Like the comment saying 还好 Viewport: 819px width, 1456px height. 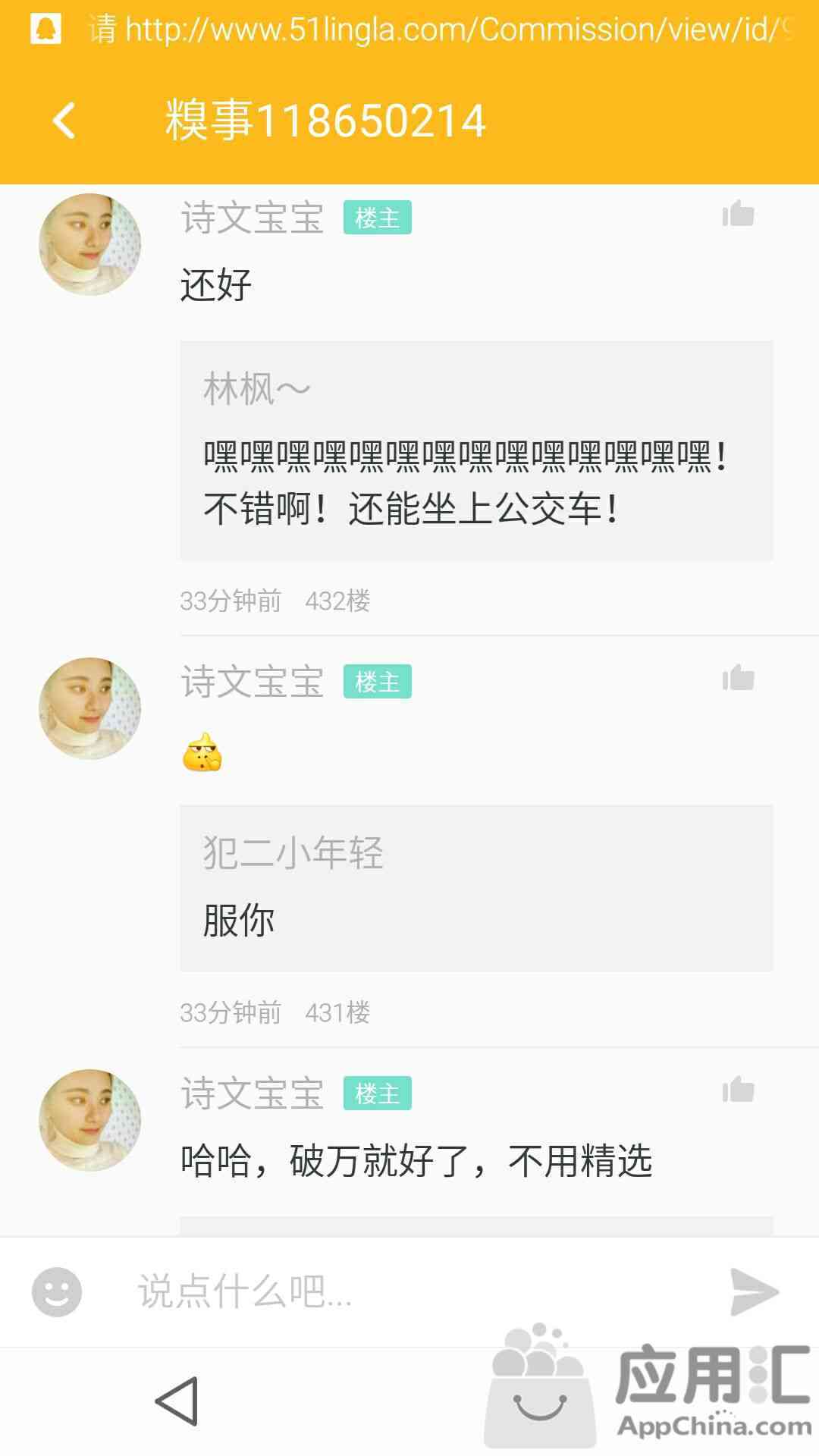(738, 215)
